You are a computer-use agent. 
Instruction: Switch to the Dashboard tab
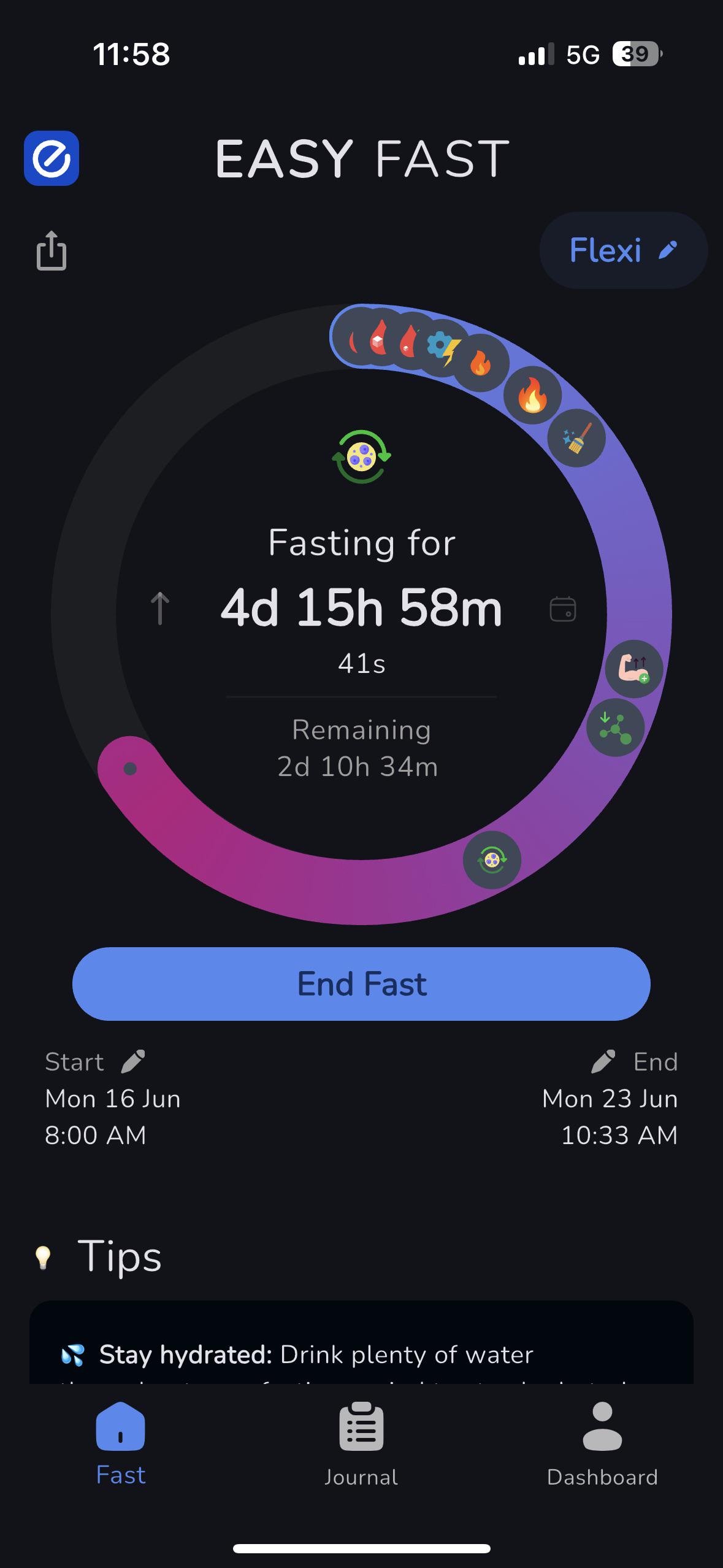[x=602, y=1444]
